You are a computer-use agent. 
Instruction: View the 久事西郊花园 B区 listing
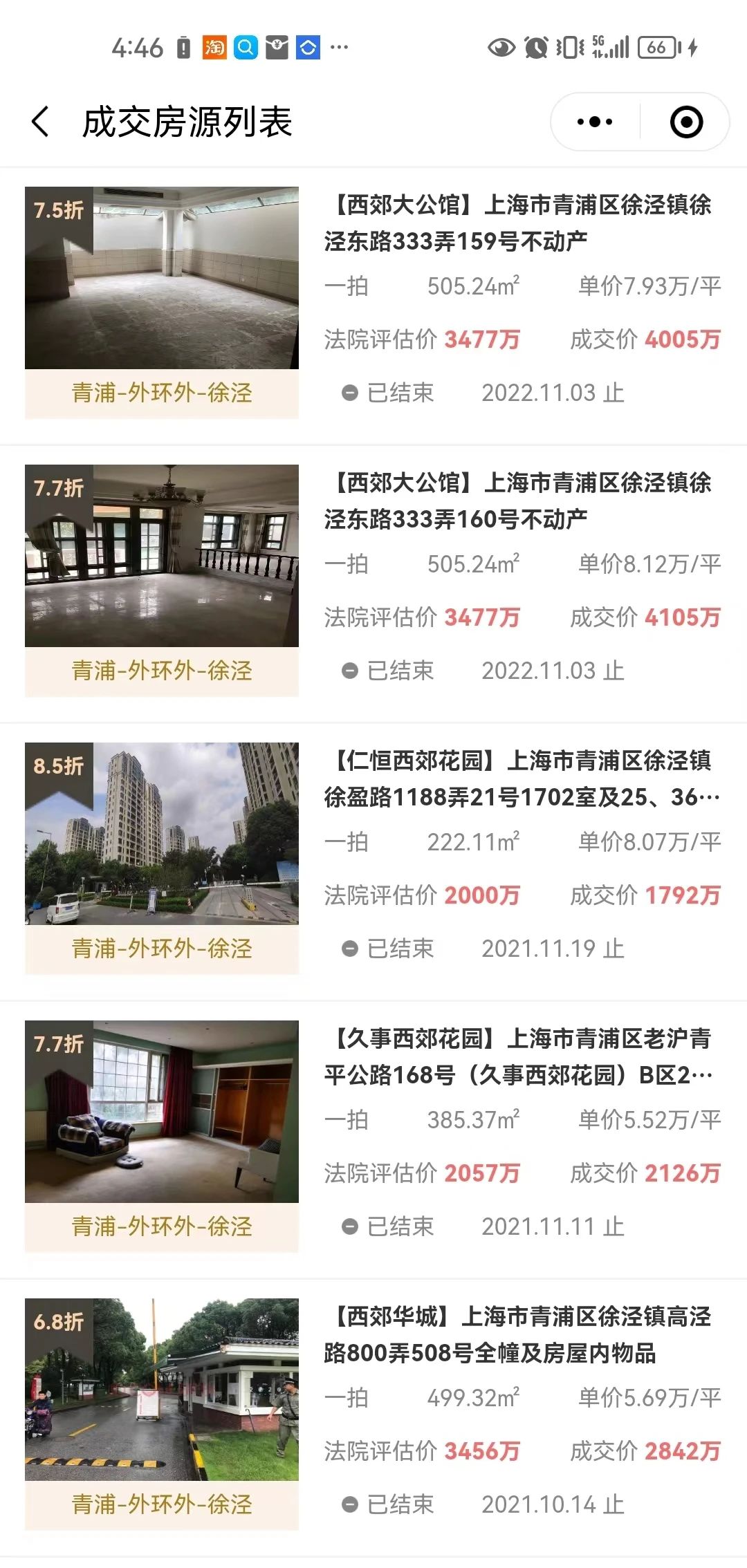517,1057
